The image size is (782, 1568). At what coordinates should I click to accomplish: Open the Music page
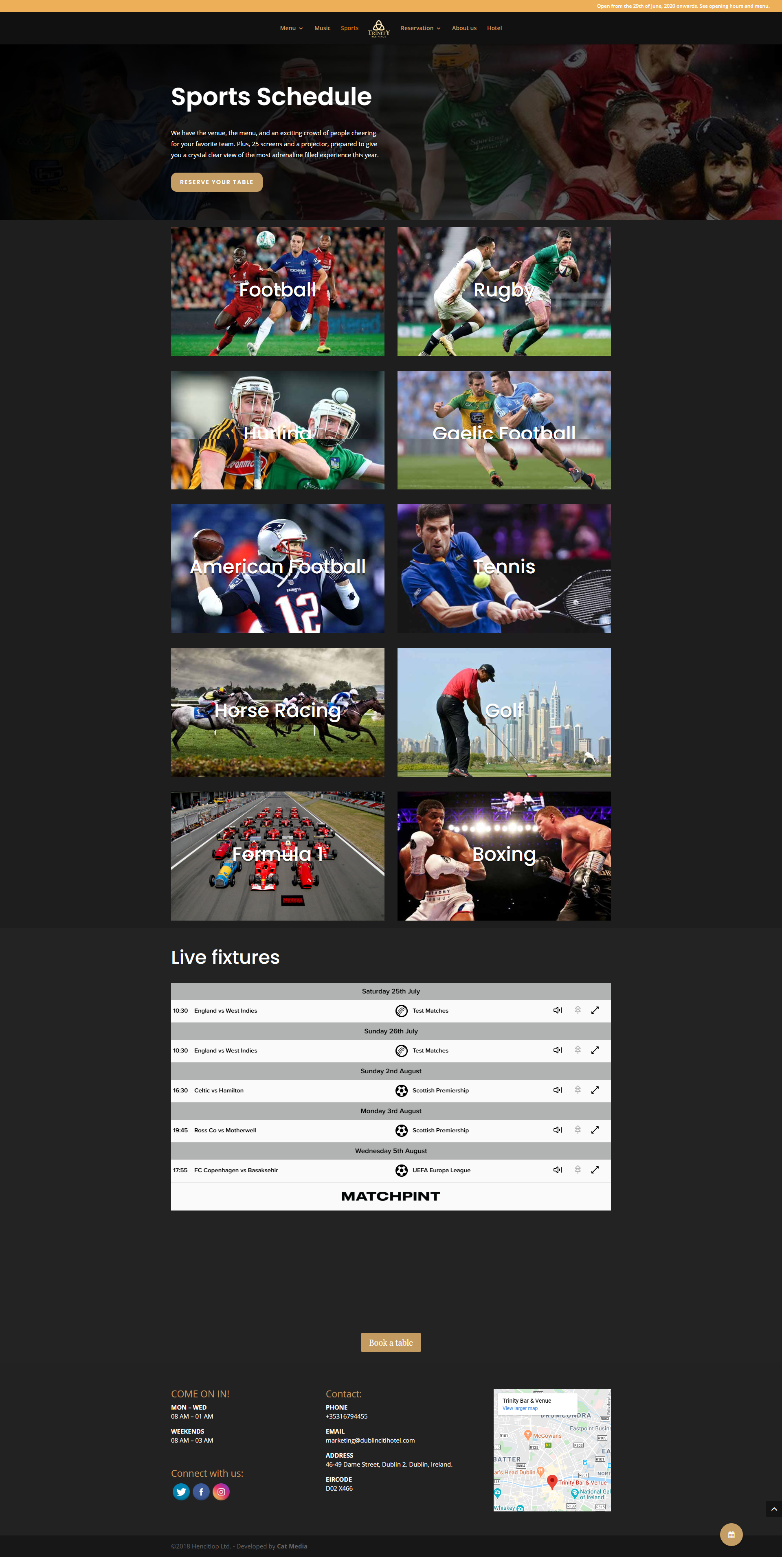(322, 29)
